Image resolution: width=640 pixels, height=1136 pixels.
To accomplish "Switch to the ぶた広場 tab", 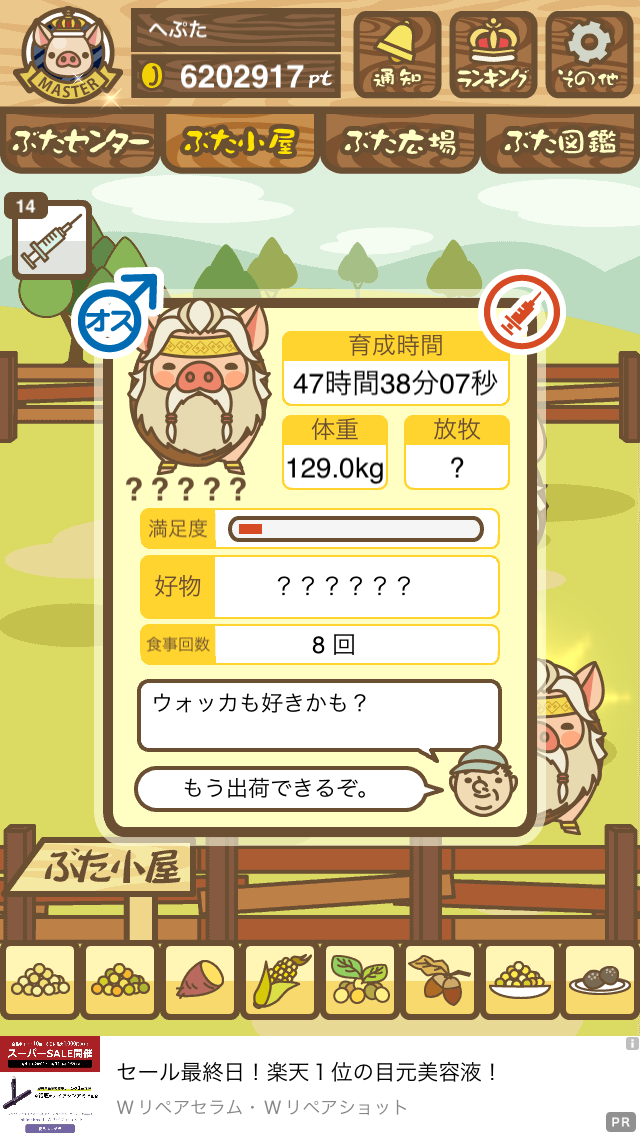I will [x=400, y=142].
